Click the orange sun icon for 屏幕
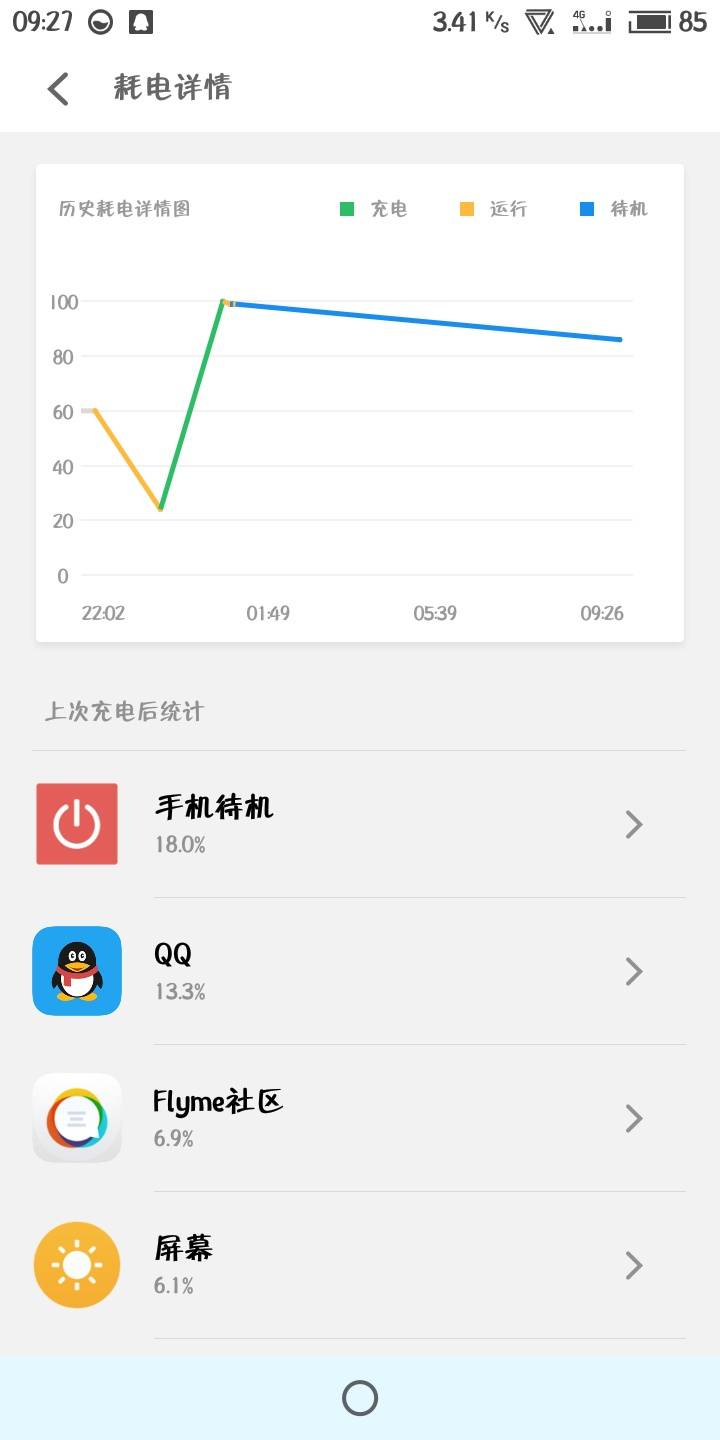 click(76, 1265)
